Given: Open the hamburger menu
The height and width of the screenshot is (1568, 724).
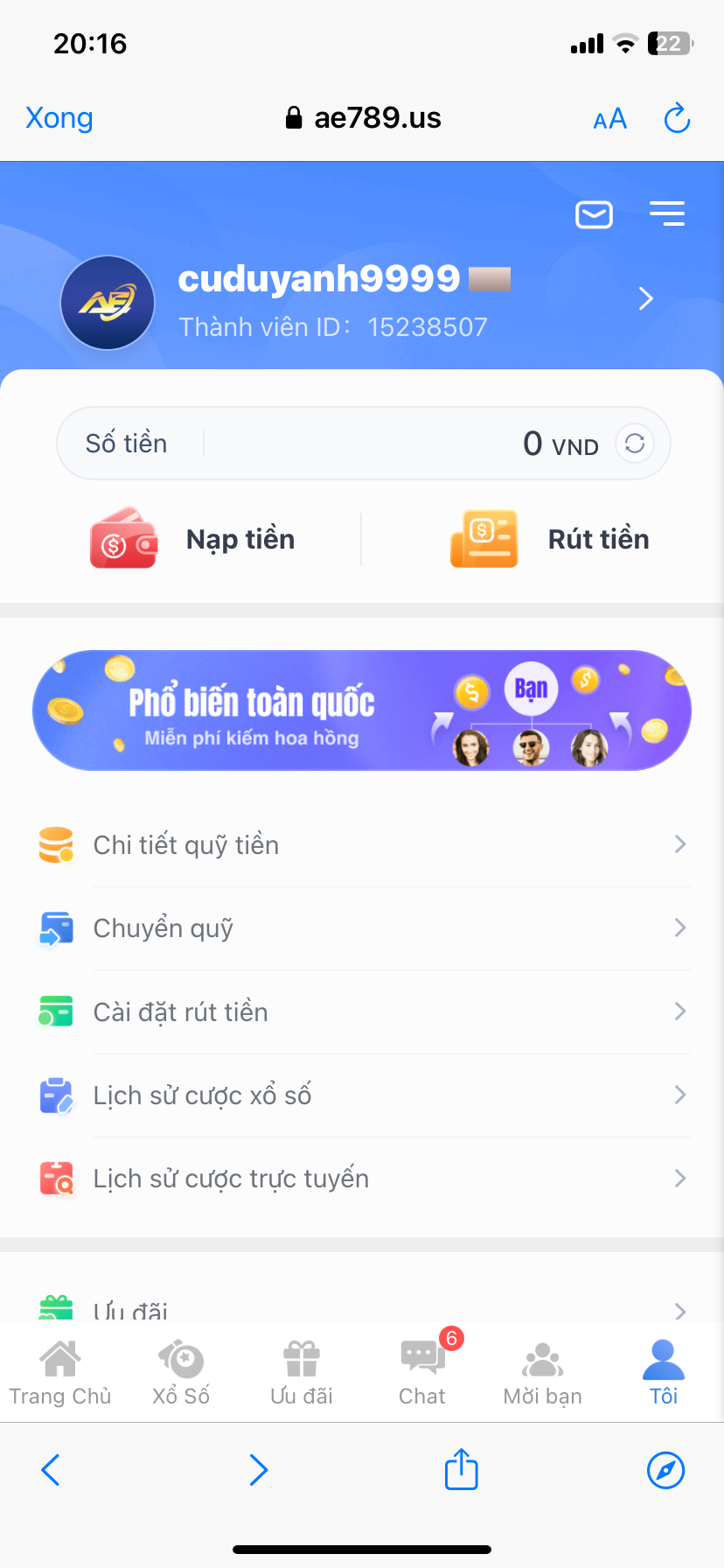Looking at the screenshot, I should [x=667, y=213].
